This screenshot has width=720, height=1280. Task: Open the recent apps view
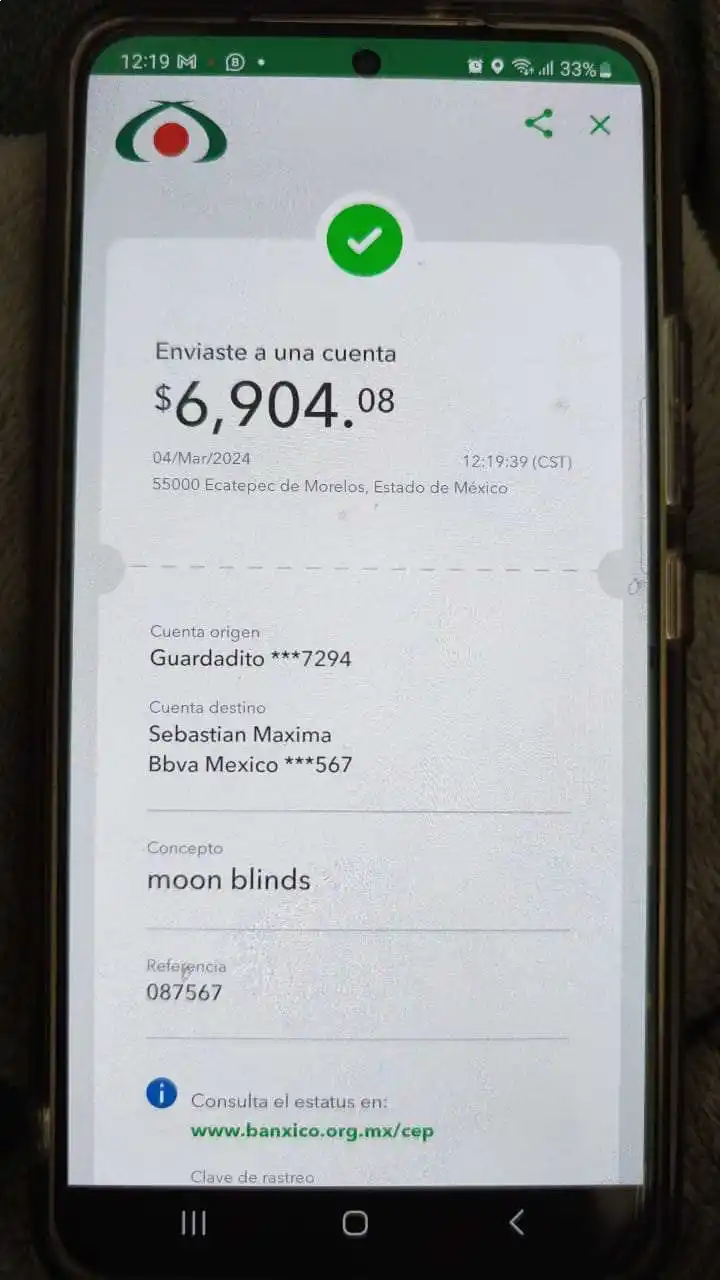193,1222
